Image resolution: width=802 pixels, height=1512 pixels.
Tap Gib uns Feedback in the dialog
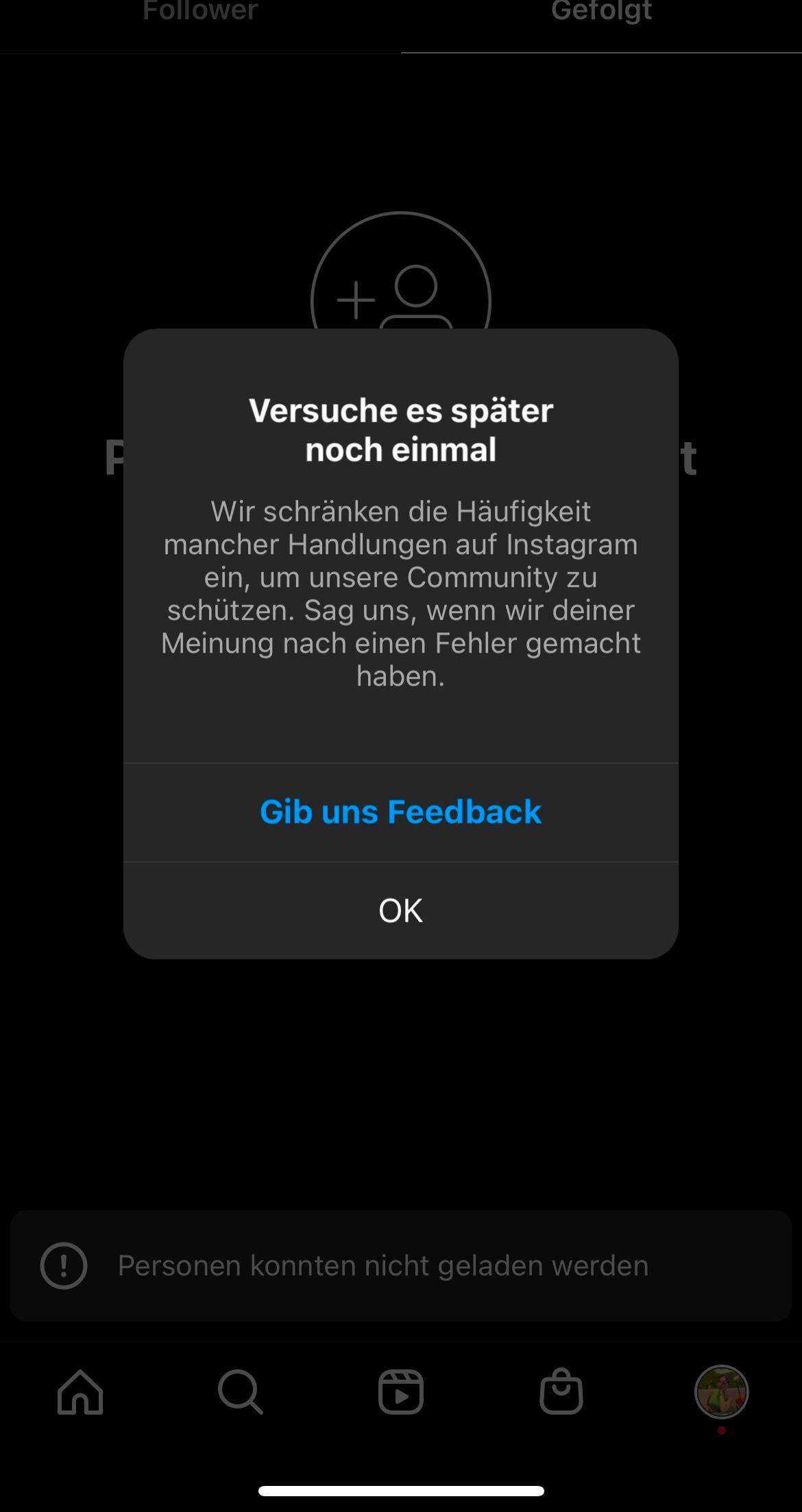pyautogui.click(x=400, y=812)
